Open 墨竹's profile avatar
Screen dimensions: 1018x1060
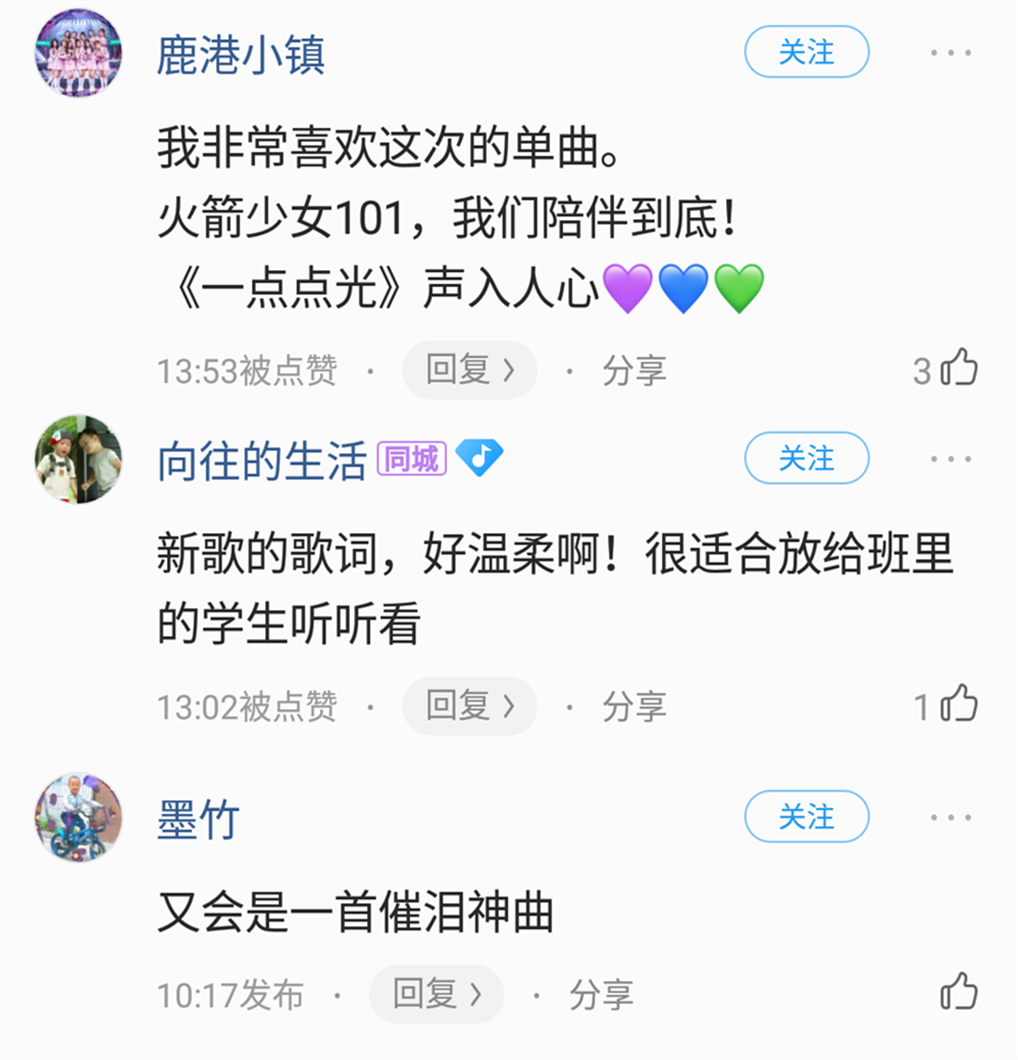pos(78,817)
